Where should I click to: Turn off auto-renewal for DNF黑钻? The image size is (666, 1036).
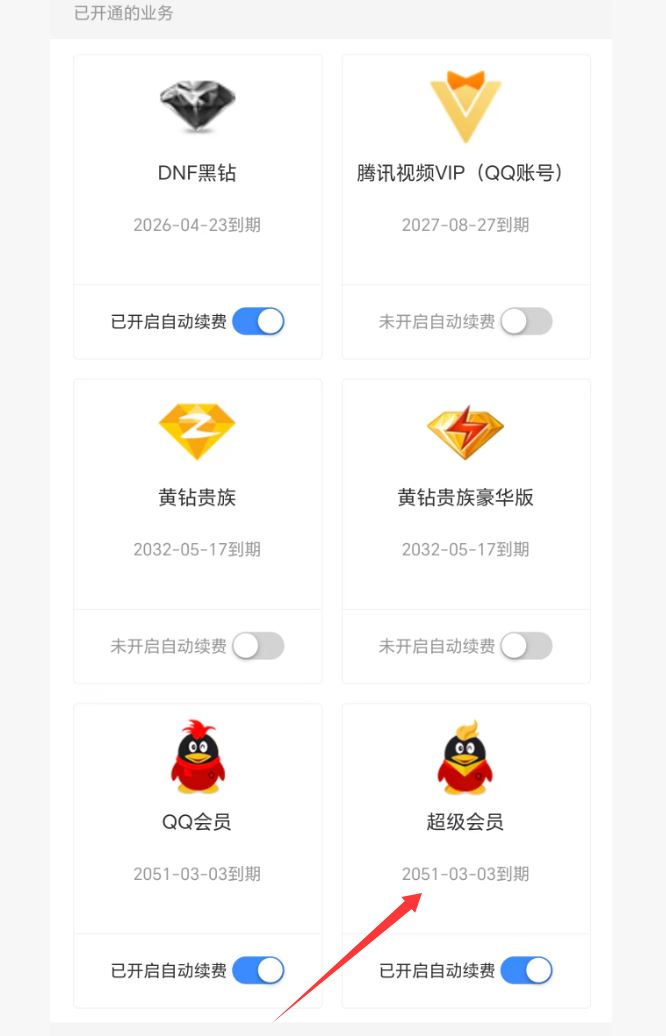pyautogui.click(x=258, y=321)
